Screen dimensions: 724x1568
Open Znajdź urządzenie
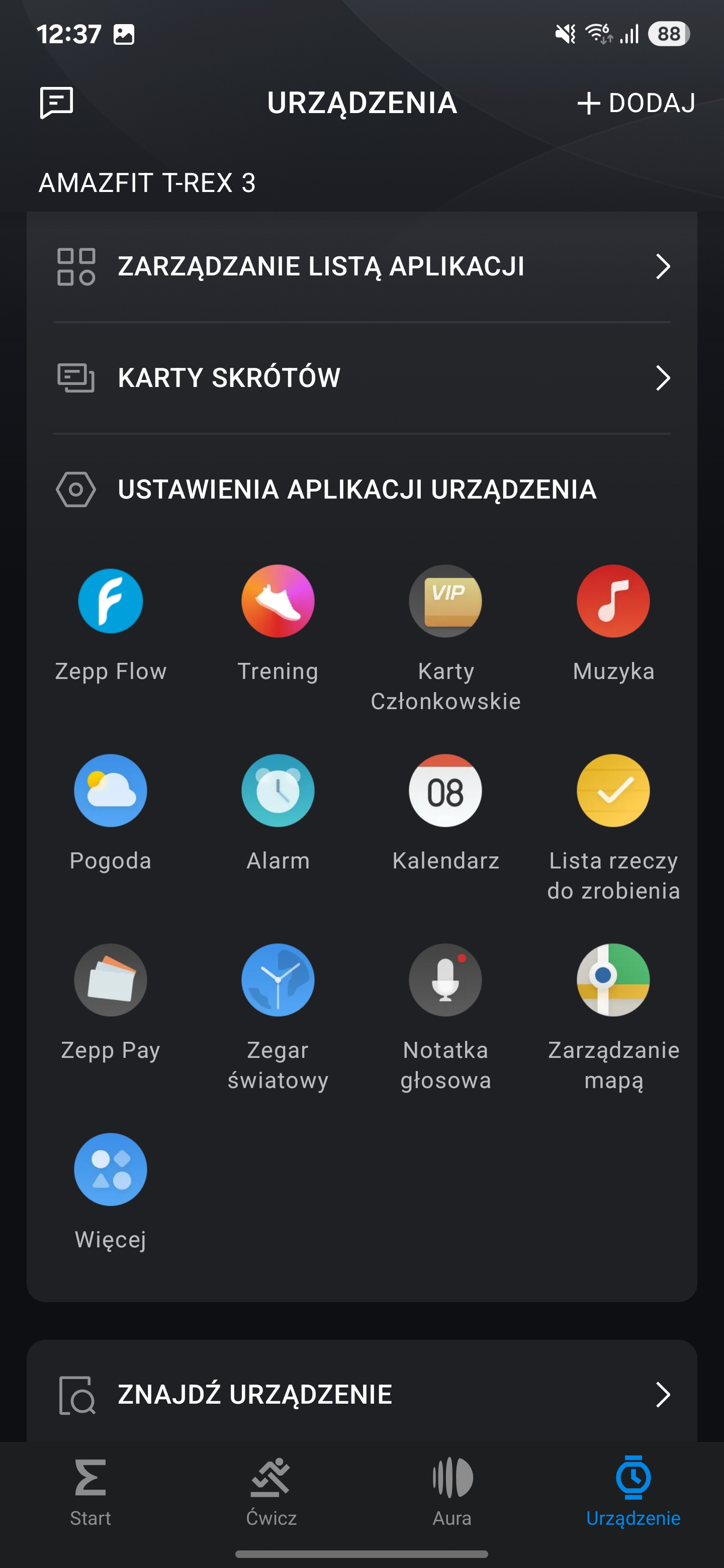click(361, 1394)
